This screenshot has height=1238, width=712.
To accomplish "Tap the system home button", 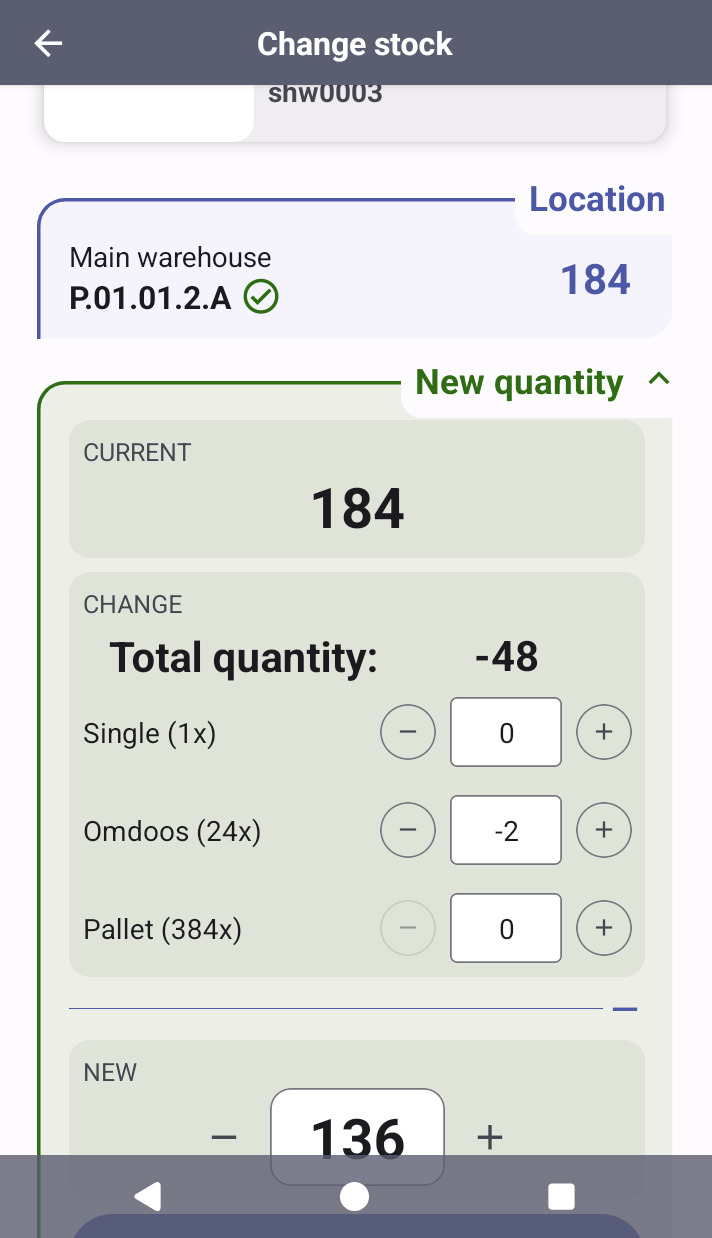I will coord(354,1196).
